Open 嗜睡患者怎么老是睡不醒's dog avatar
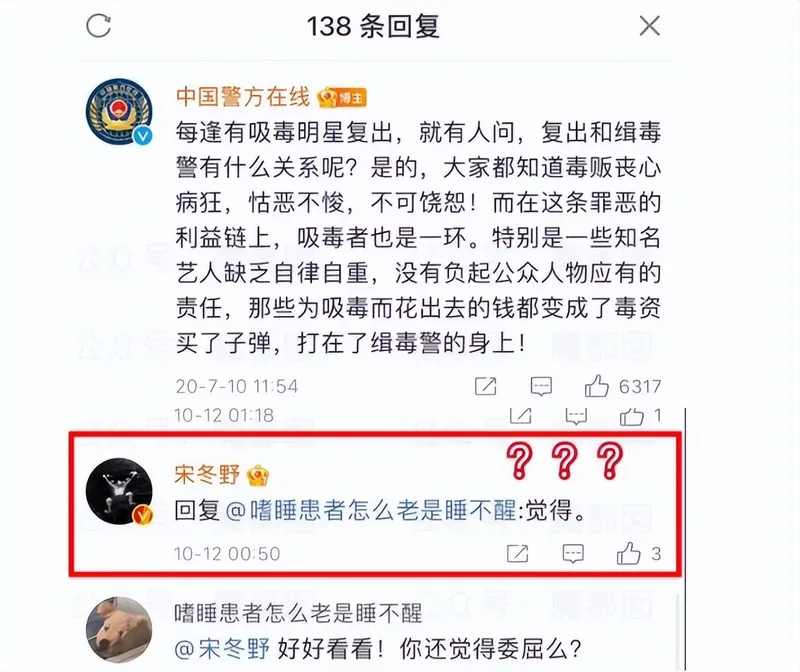Screen dimensions: 800x672 119,630
